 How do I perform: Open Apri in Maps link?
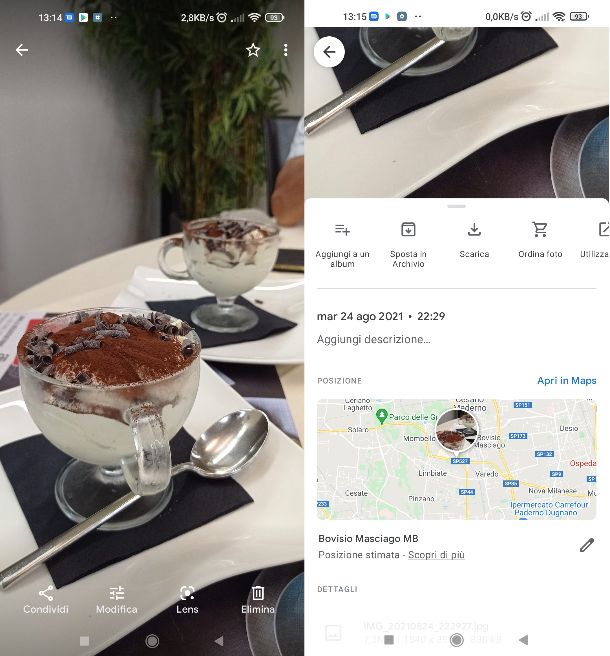point(566,381)
